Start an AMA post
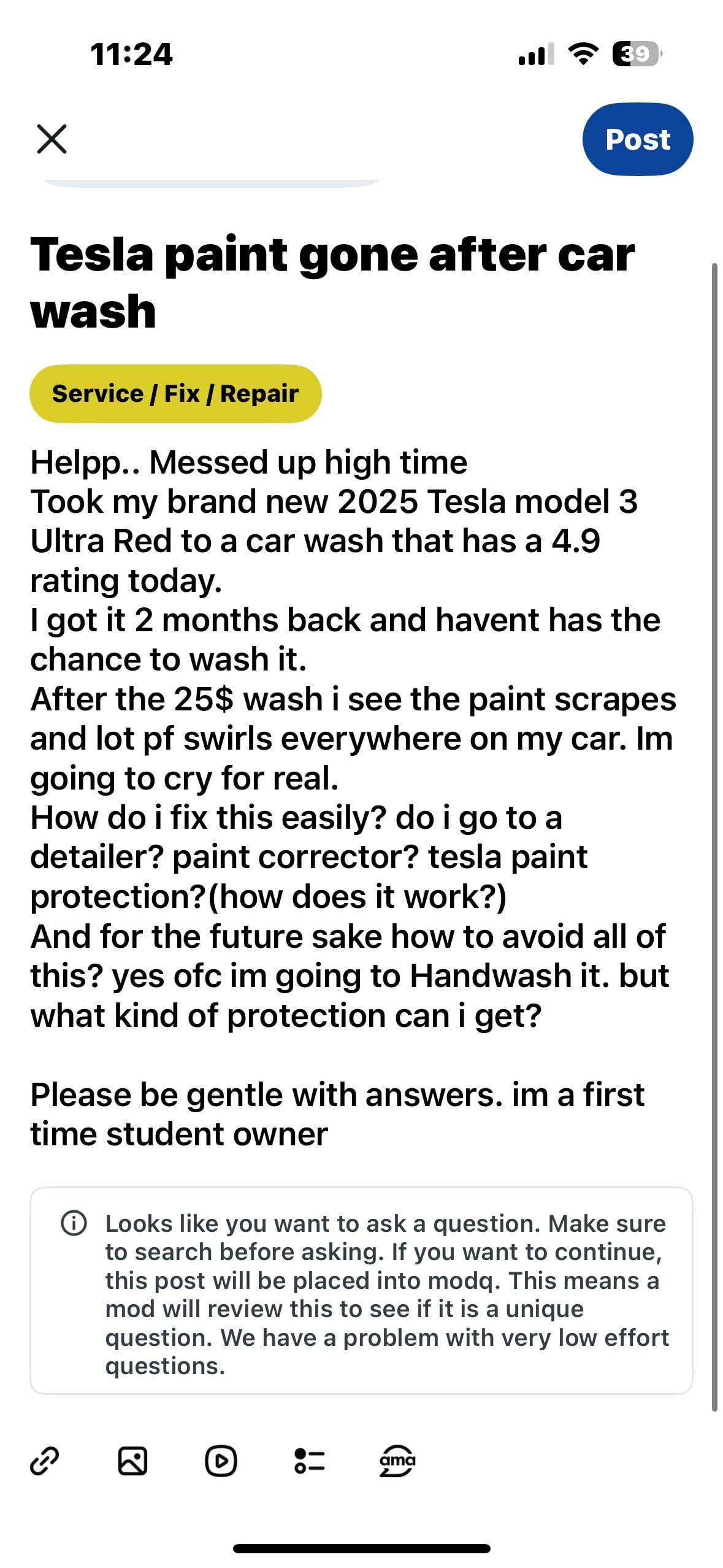Viewport: 723px width, 1568px height. [397, 1460]
